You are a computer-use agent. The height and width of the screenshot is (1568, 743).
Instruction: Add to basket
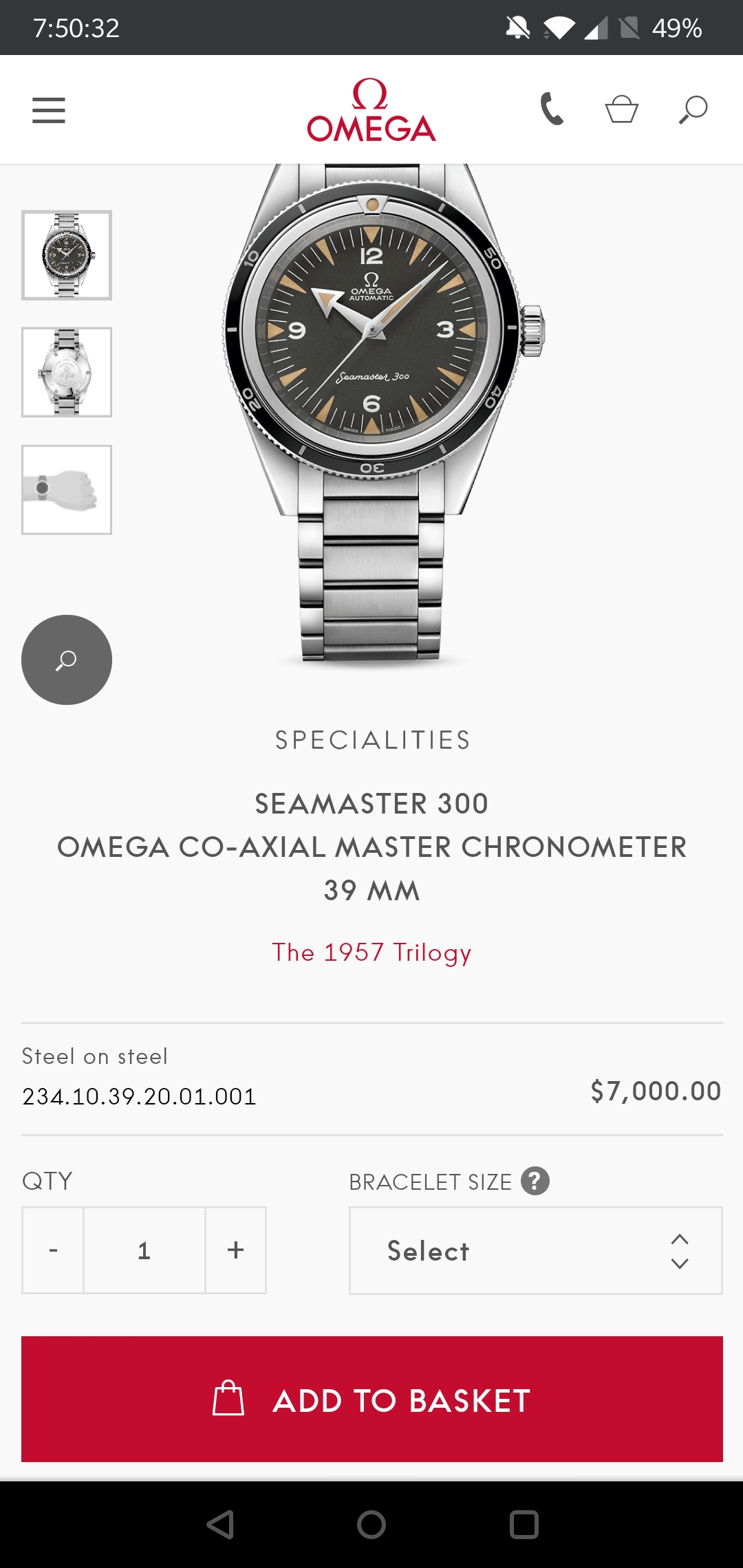371,1400
